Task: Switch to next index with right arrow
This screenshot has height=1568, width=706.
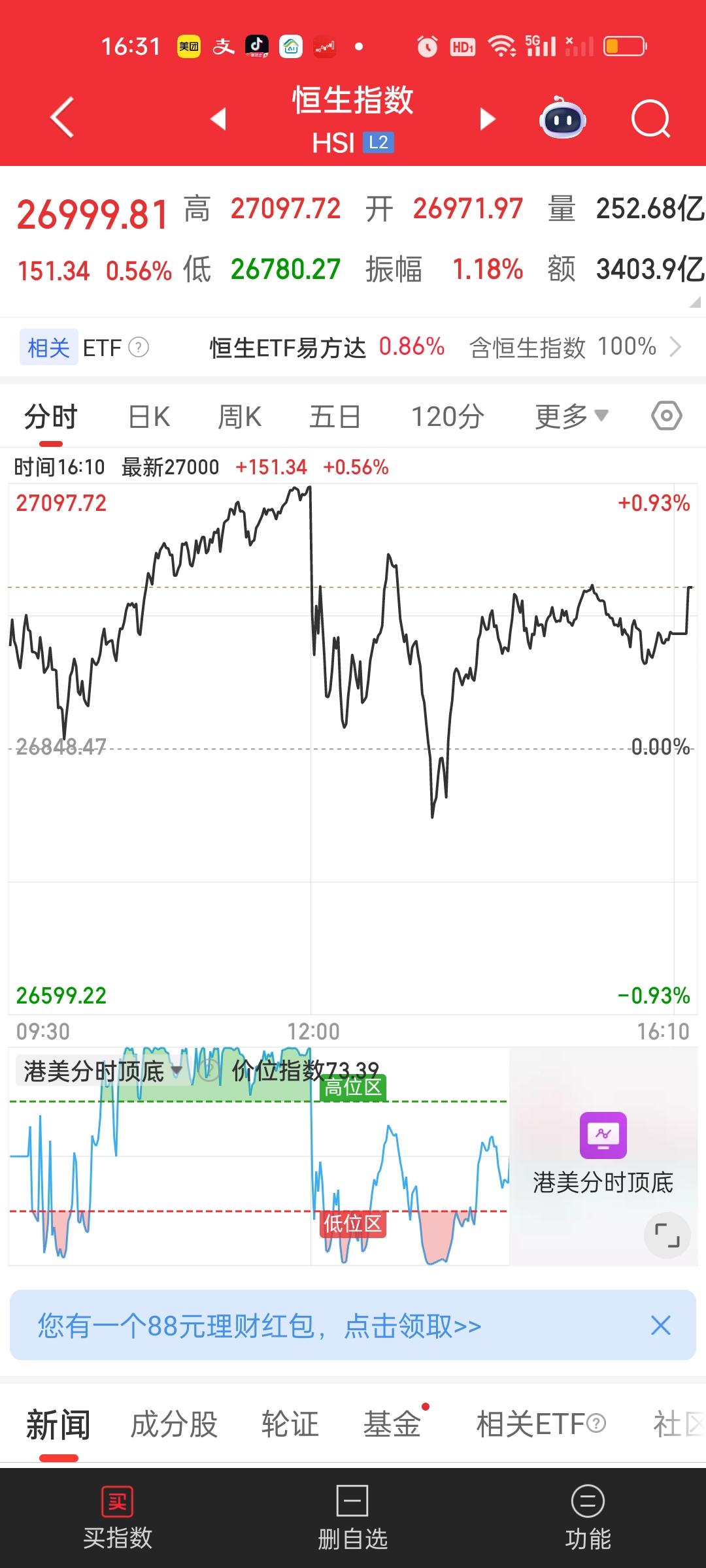Action: coord(486,119)
